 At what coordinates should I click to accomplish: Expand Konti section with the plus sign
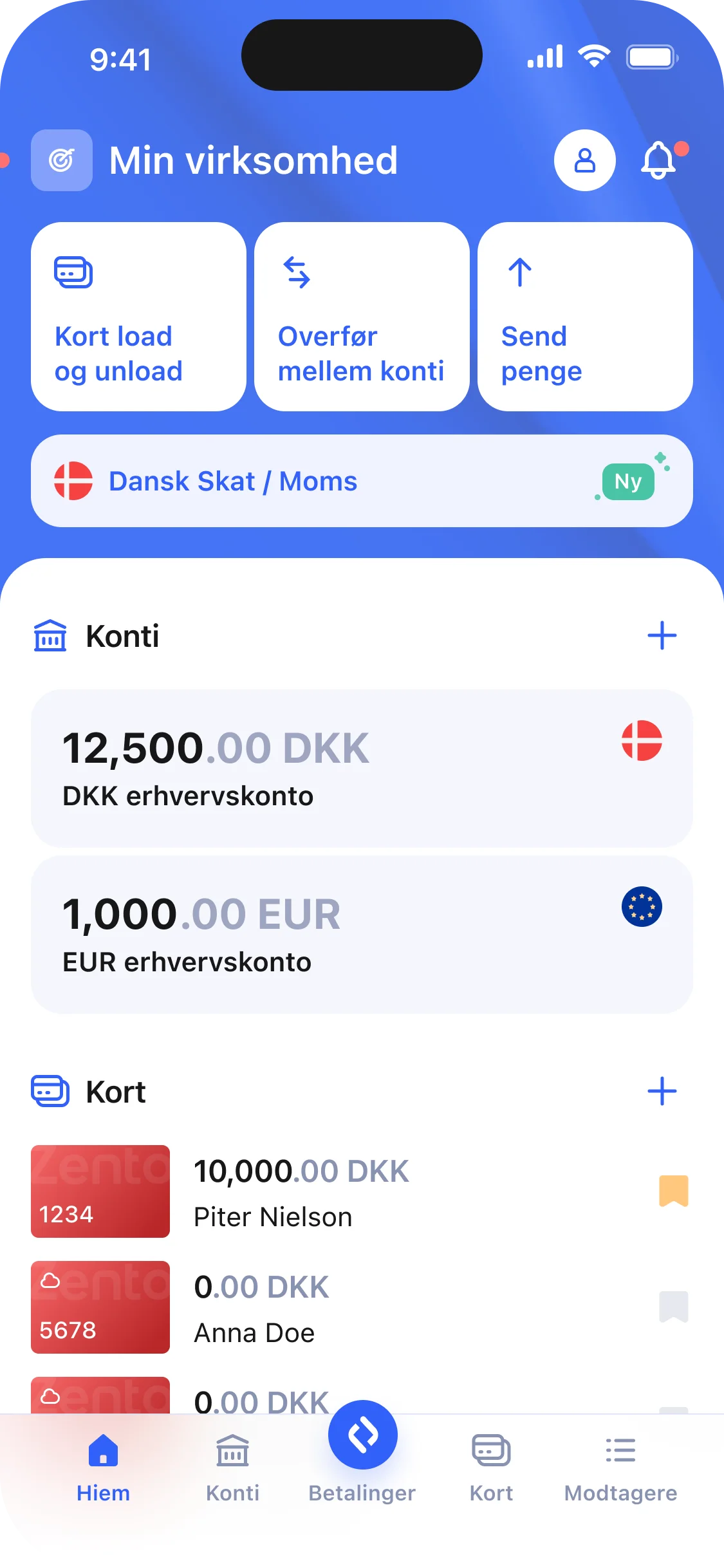663,635
